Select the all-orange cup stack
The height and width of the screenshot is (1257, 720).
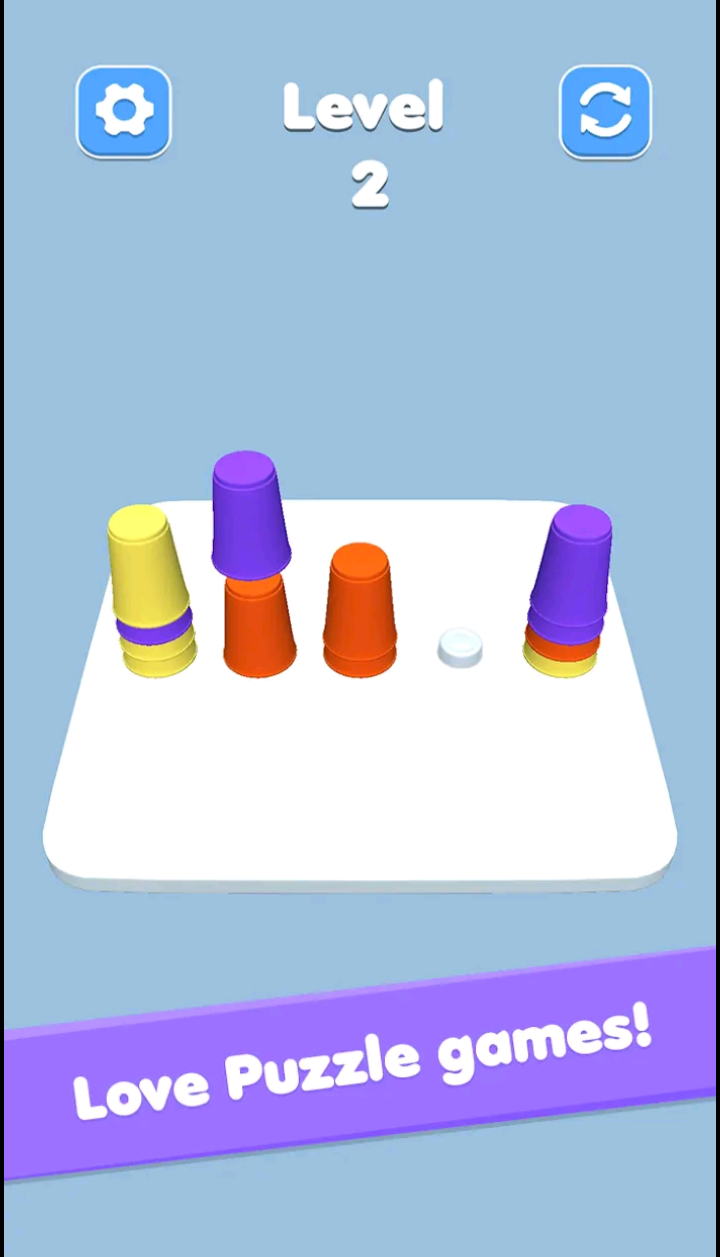360,612
